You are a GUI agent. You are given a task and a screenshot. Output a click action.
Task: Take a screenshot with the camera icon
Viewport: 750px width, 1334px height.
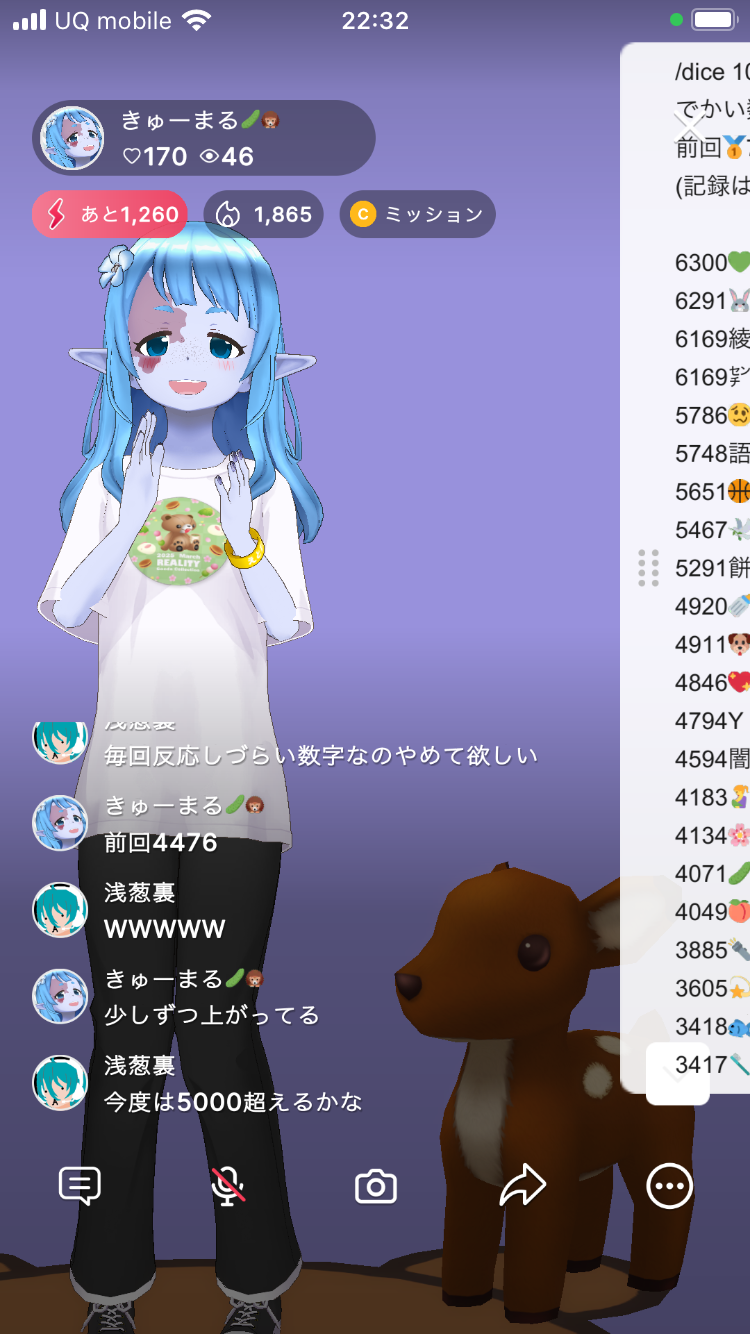(x=376, y=1187)
